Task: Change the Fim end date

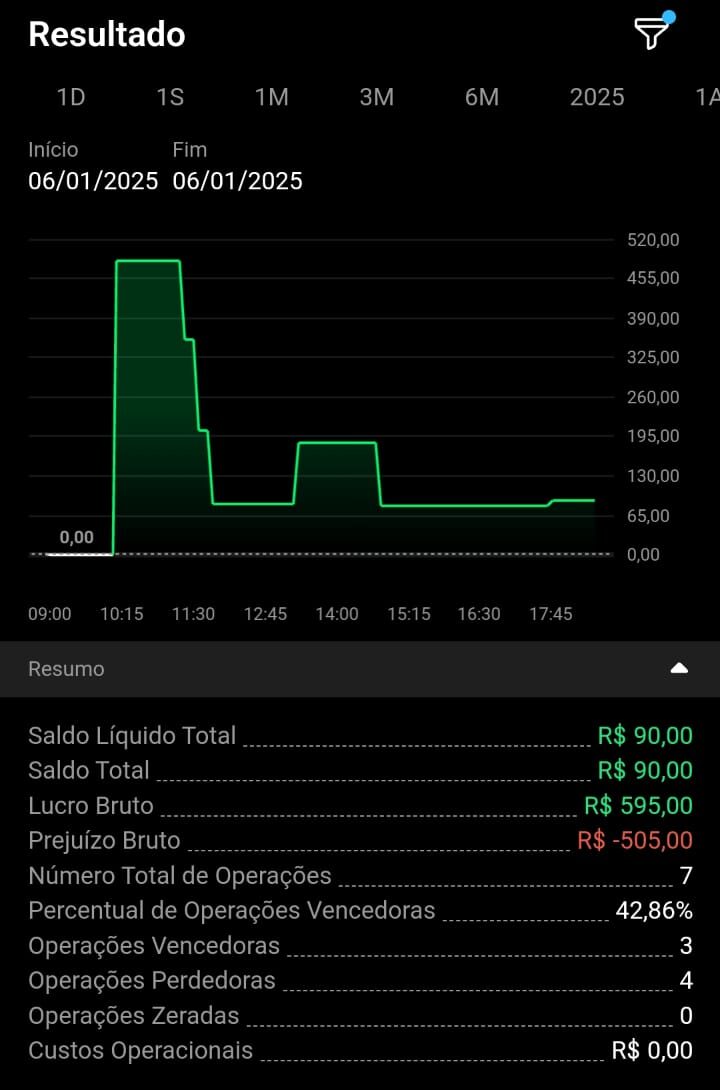Action: point(237,181)
